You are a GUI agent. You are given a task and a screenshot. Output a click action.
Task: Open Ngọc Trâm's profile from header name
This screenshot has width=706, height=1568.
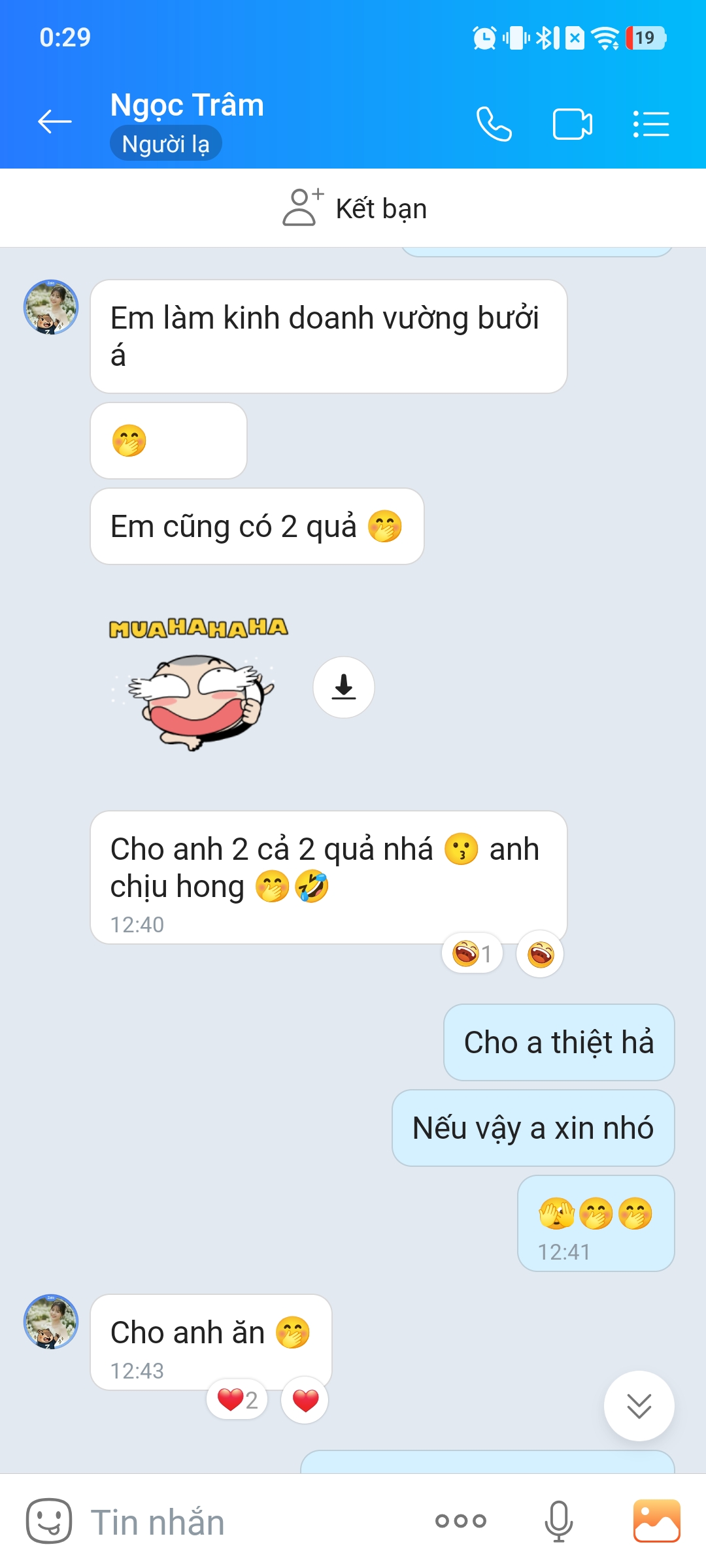[x=187, y=106]
